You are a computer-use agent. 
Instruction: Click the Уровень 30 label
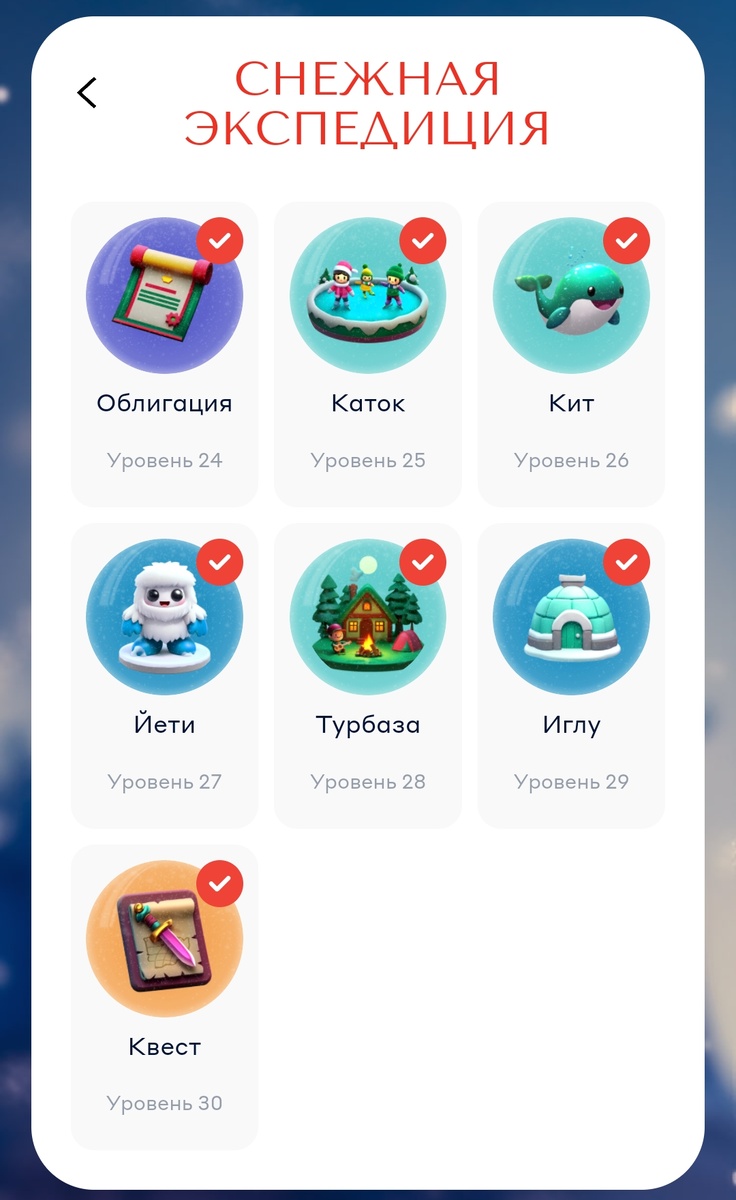coord(164,1104)
